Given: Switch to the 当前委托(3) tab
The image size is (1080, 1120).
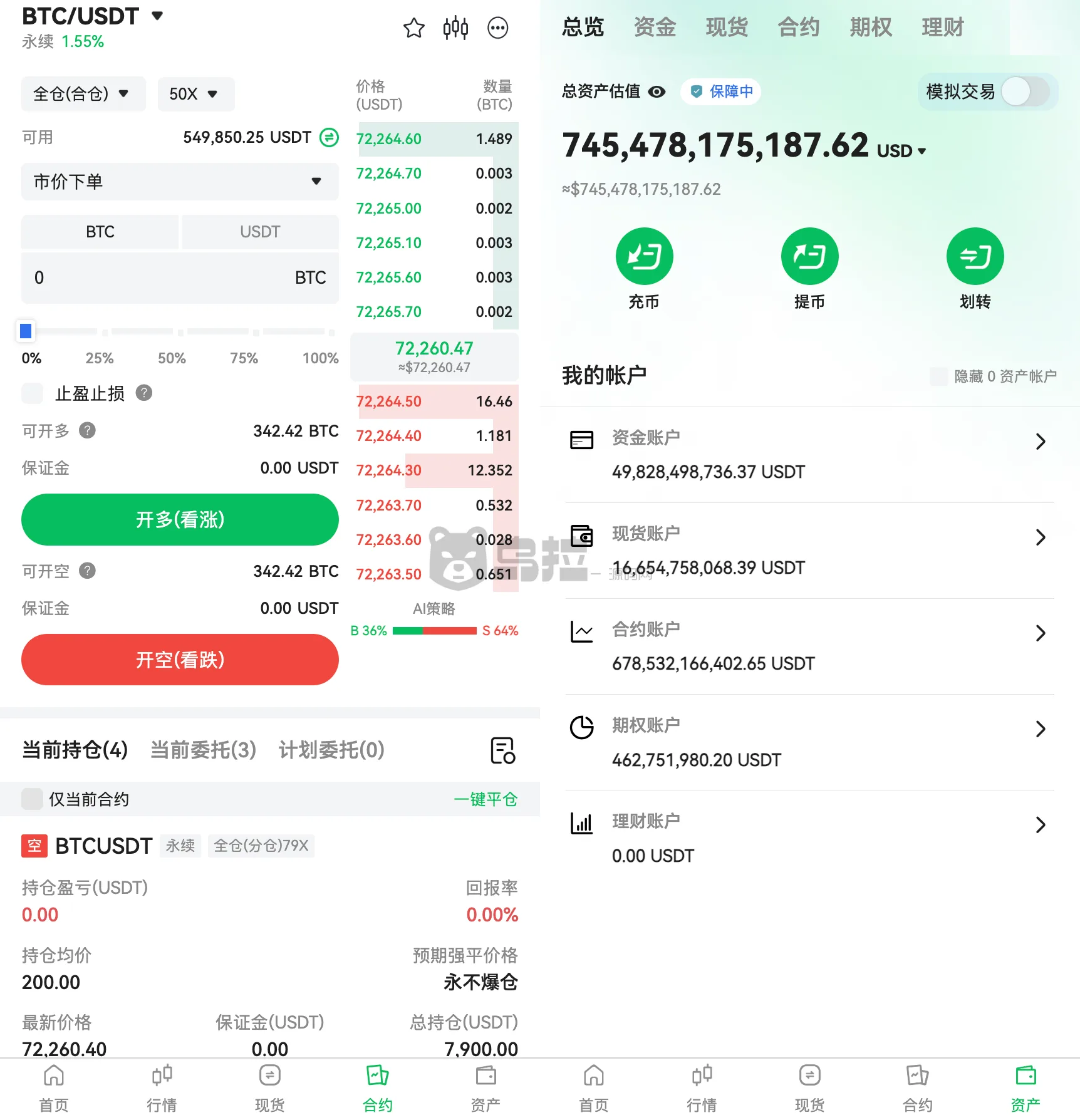Looking at the screenshot, I should [203, 750].
